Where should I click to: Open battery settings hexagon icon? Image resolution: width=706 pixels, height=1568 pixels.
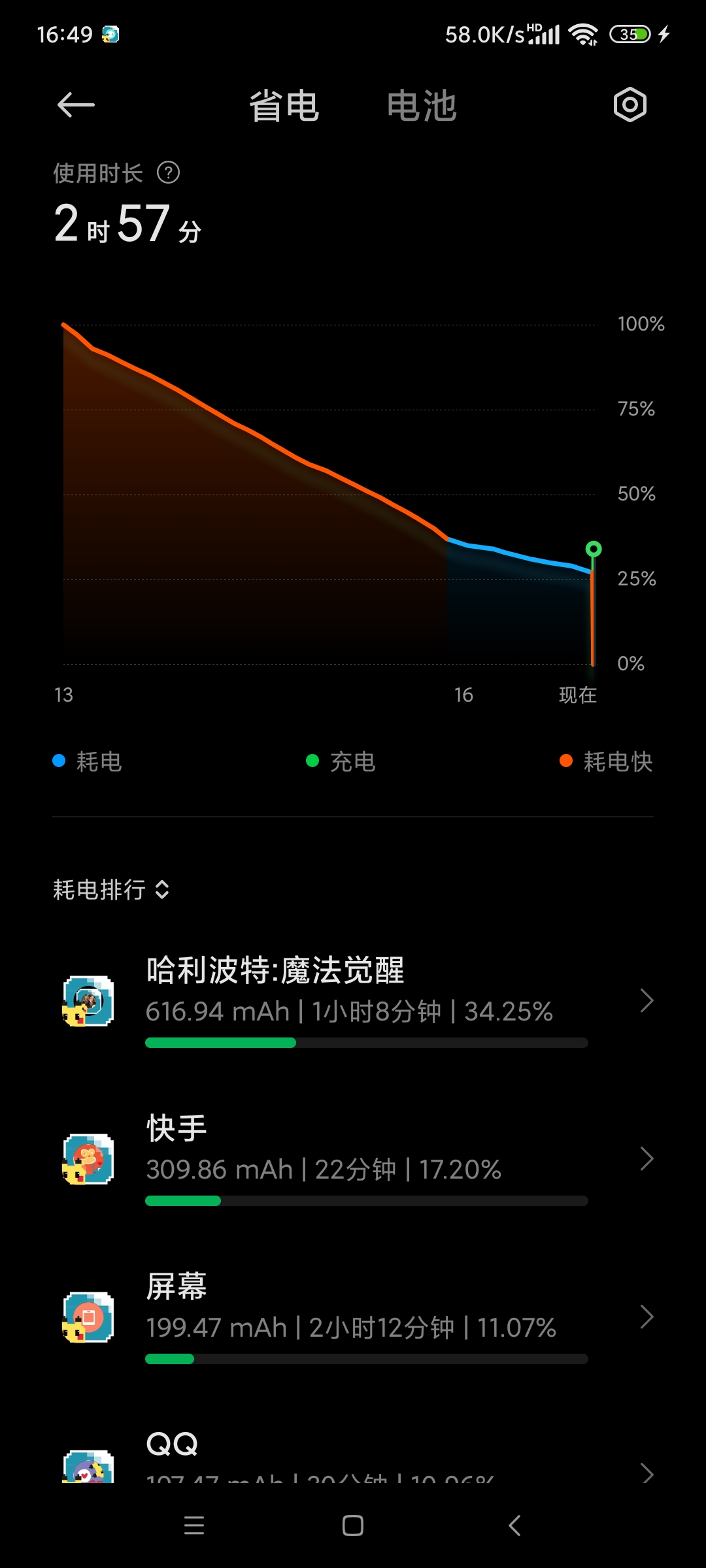(630, 105)
